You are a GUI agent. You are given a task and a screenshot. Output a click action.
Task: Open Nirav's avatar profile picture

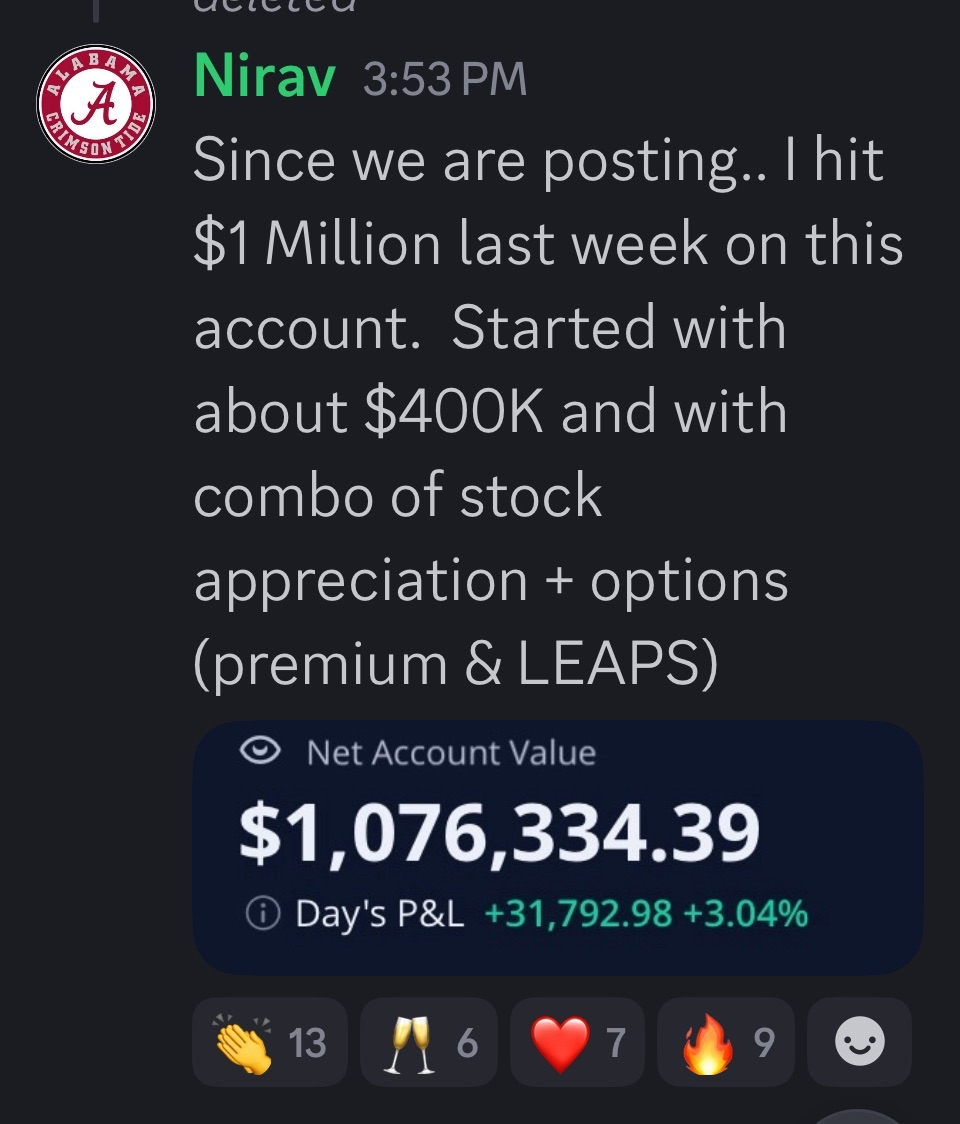point(96,105)
